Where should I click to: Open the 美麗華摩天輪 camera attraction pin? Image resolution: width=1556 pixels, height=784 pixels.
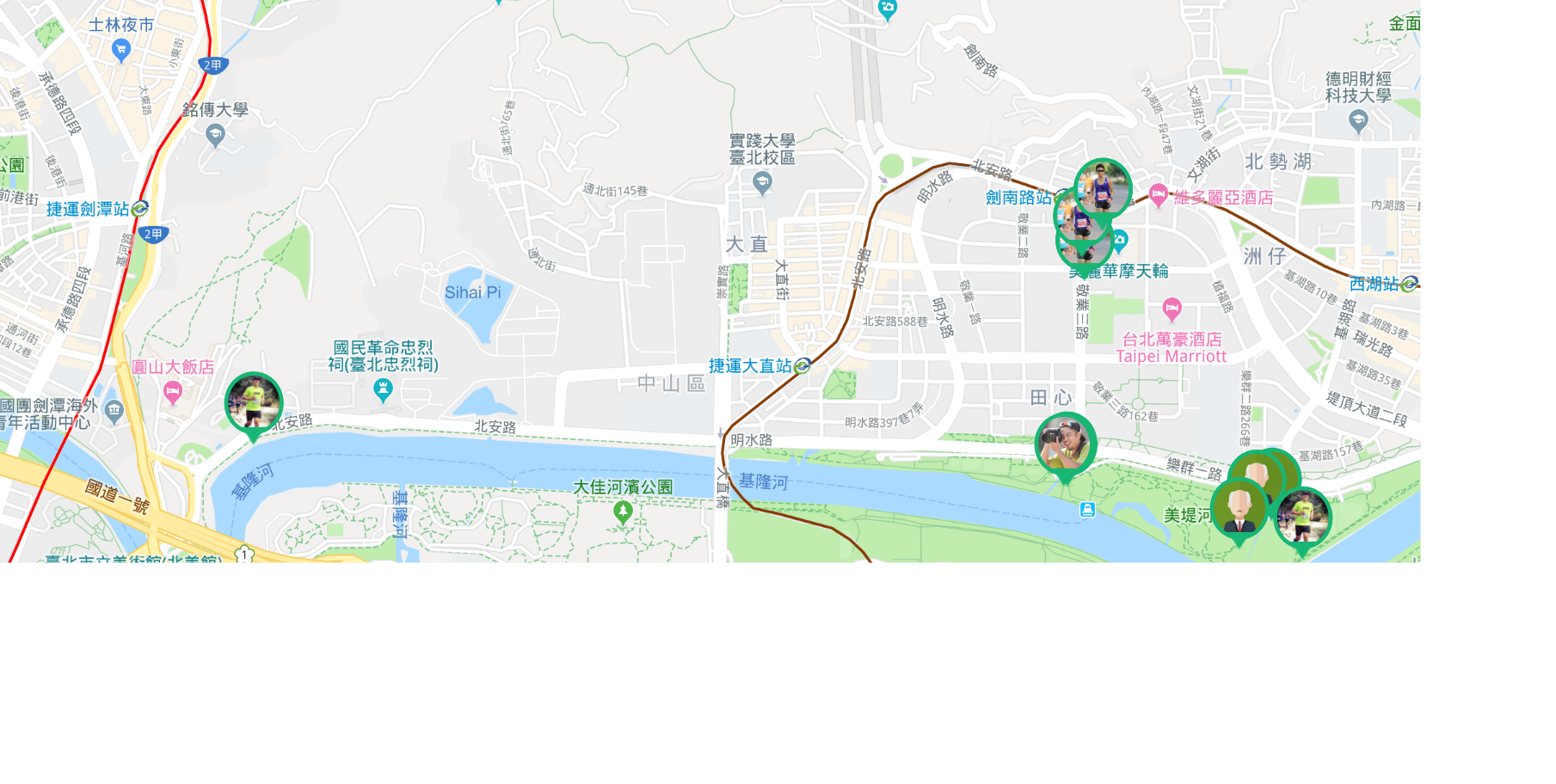click(1119, 240)
